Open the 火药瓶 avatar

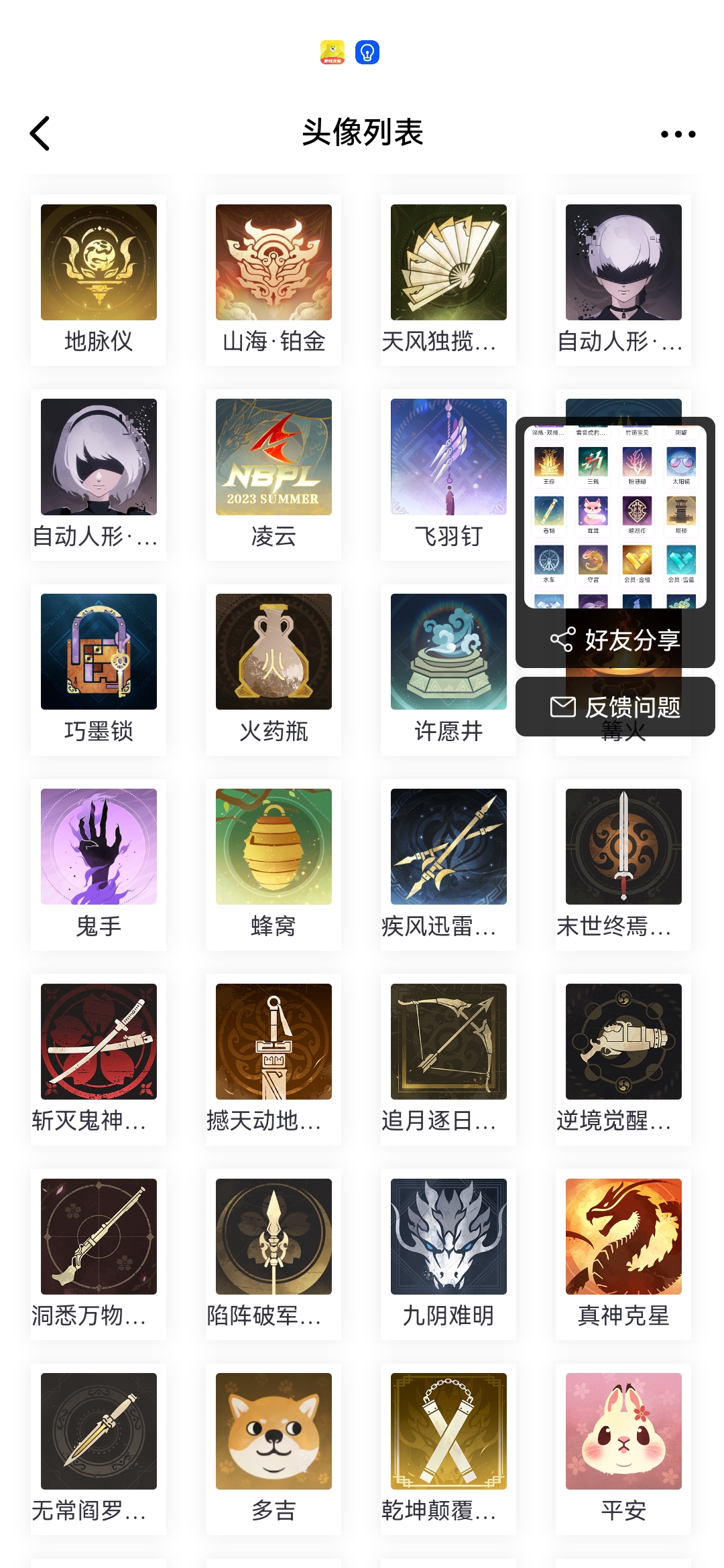[x=273, y=652]
